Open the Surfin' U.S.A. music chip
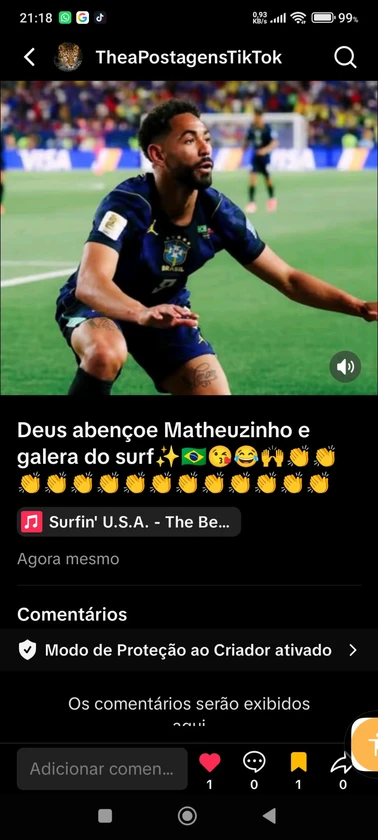The width and height of the screenshot is (378, 840). (x=129, y=522)
